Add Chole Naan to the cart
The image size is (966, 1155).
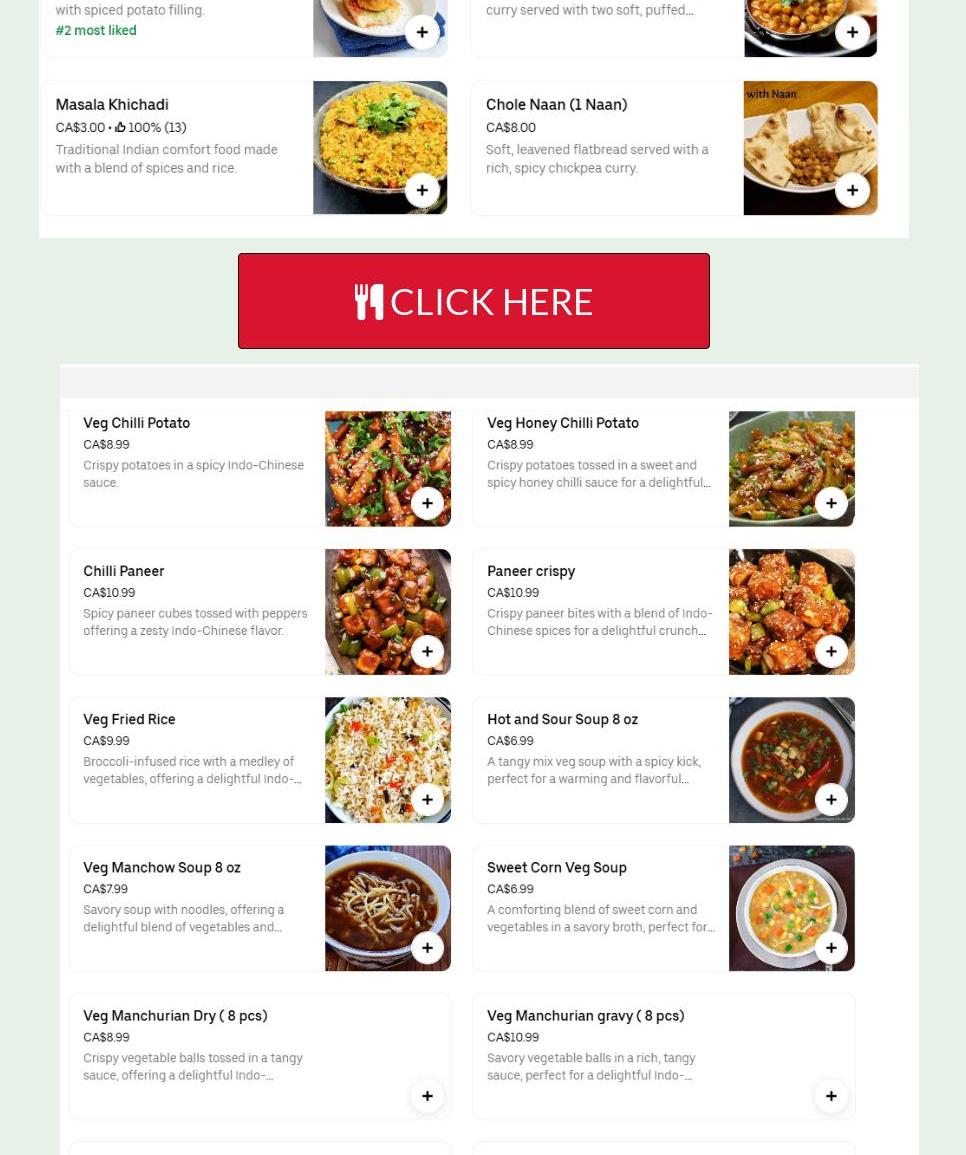coord(852,189)
